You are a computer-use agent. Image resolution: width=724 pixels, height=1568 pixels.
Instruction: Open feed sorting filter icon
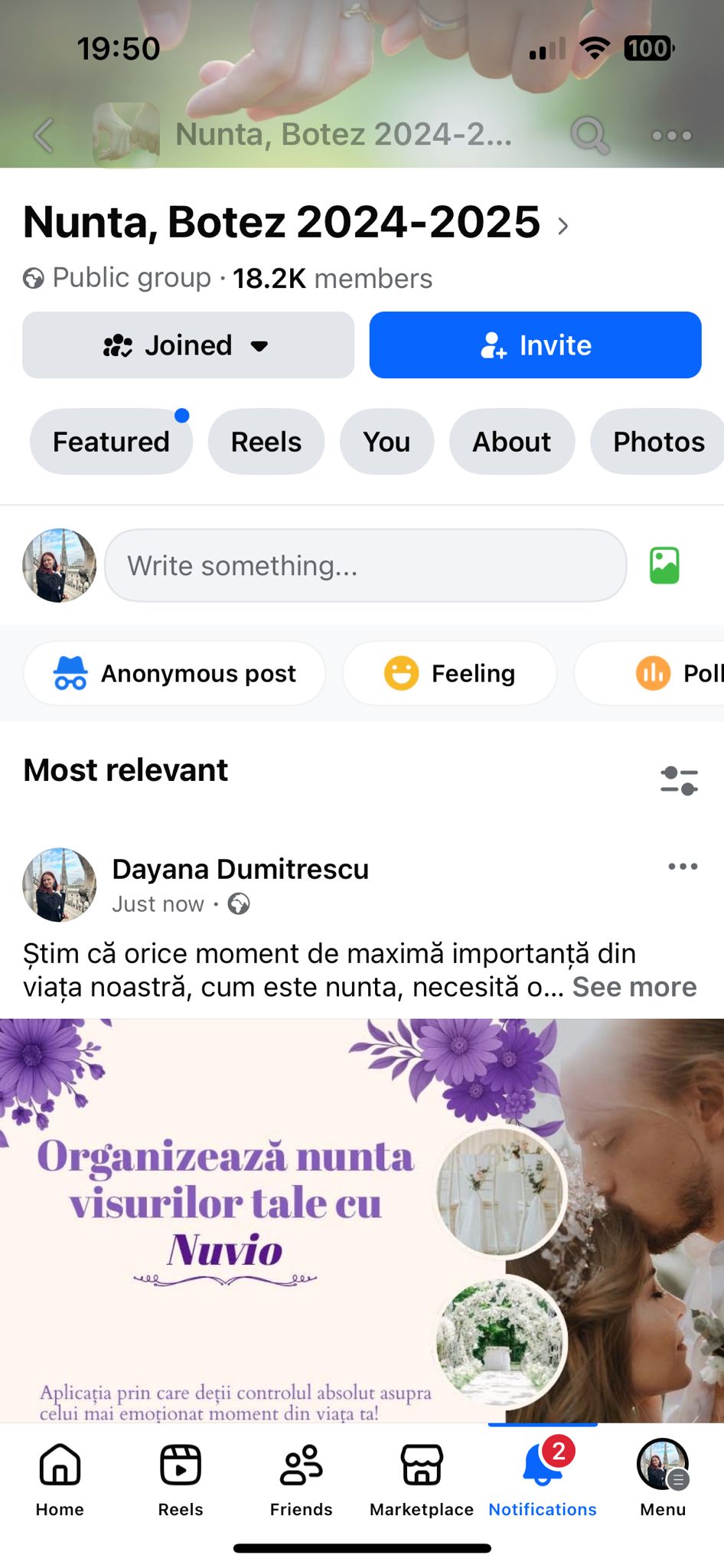click(679, 779)
